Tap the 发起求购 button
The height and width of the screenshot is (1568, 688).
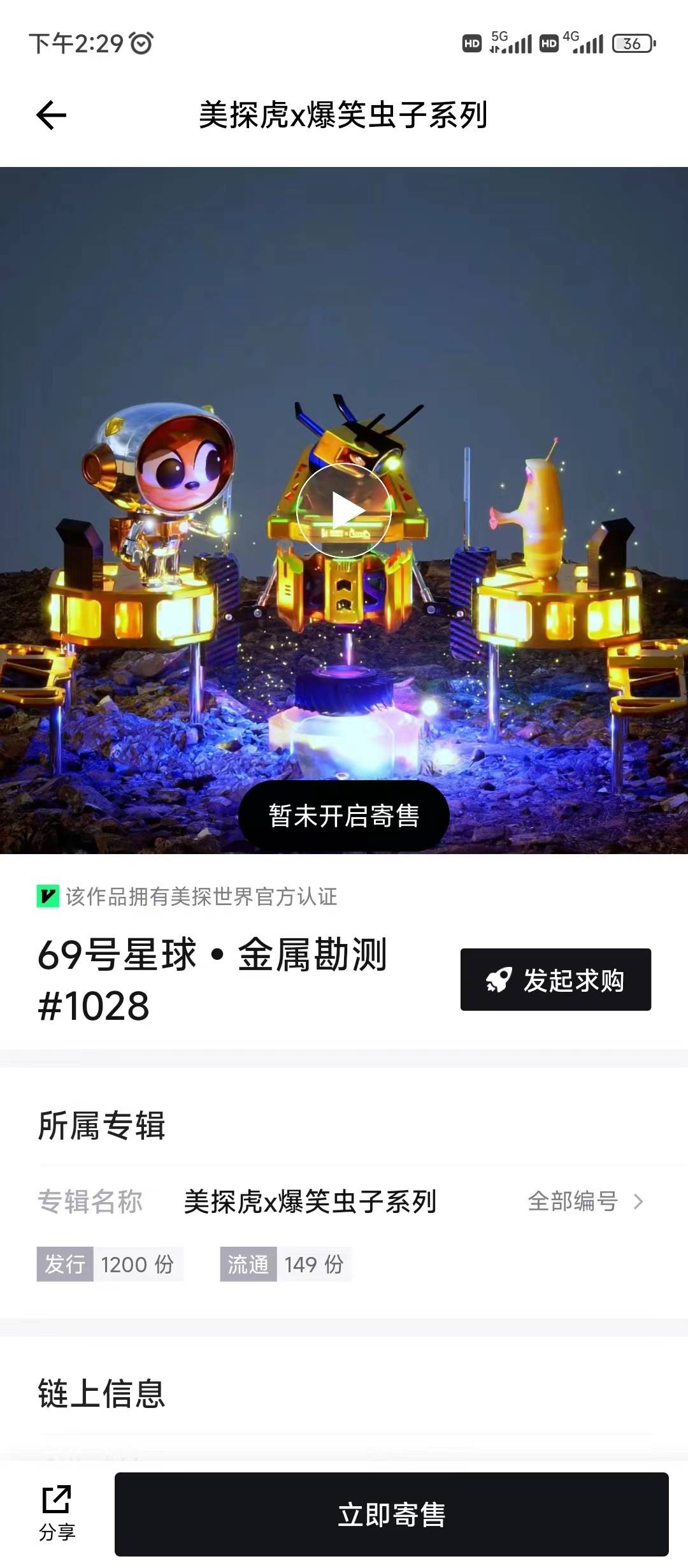click(x=555, y=980)
